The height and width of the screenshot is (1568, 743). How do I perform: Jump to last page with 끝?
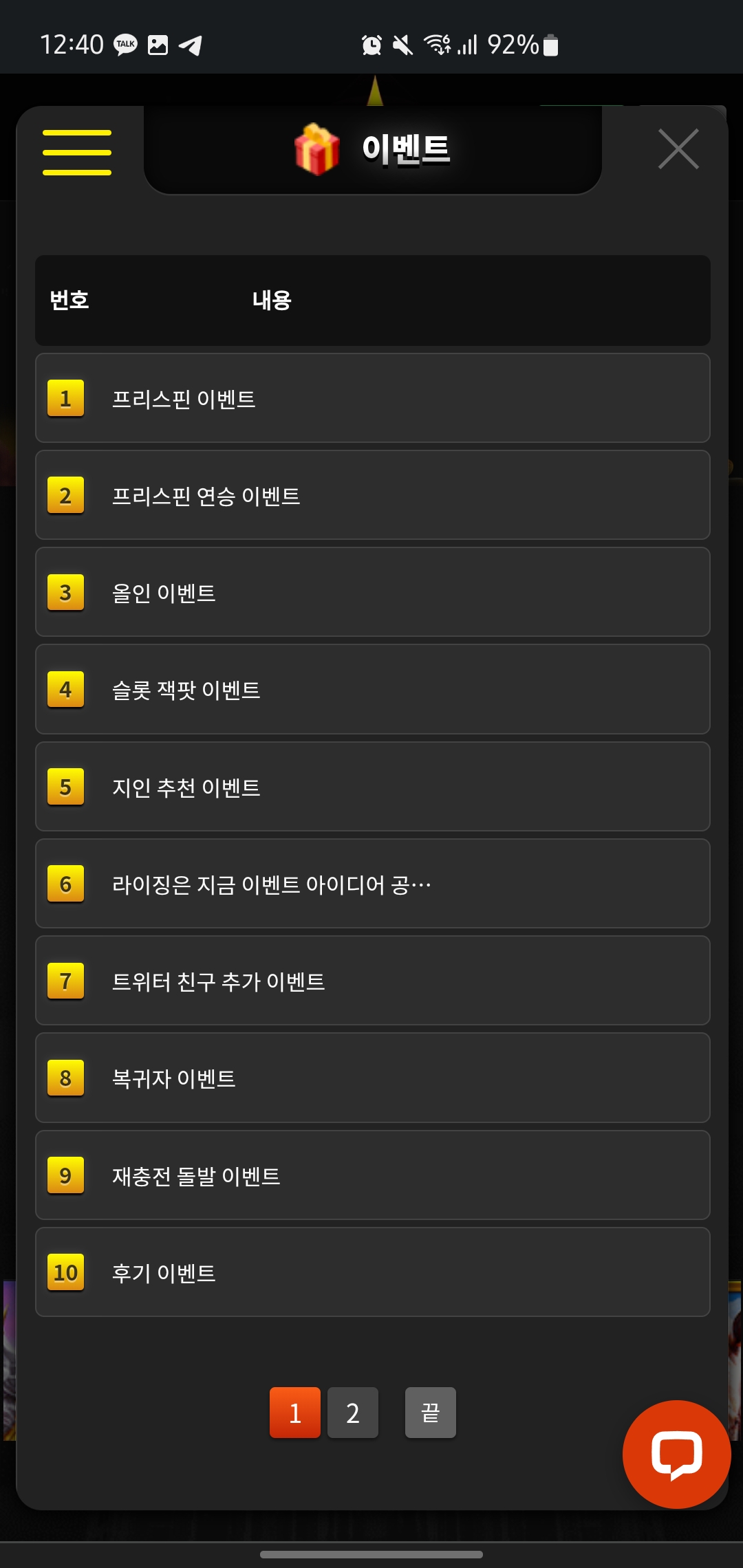(x=430, y=1413)
